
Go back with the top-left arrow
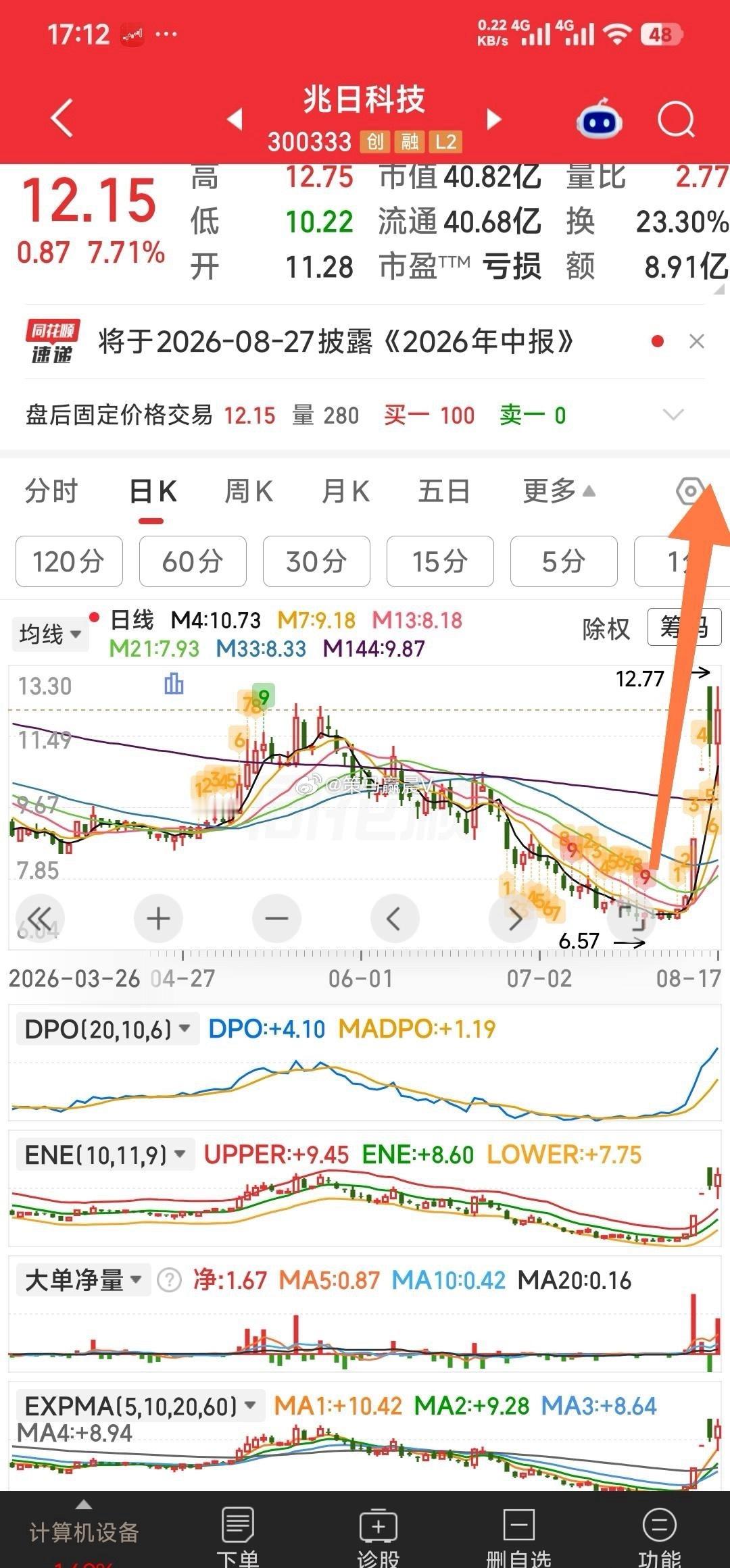(x=62, y=119)
